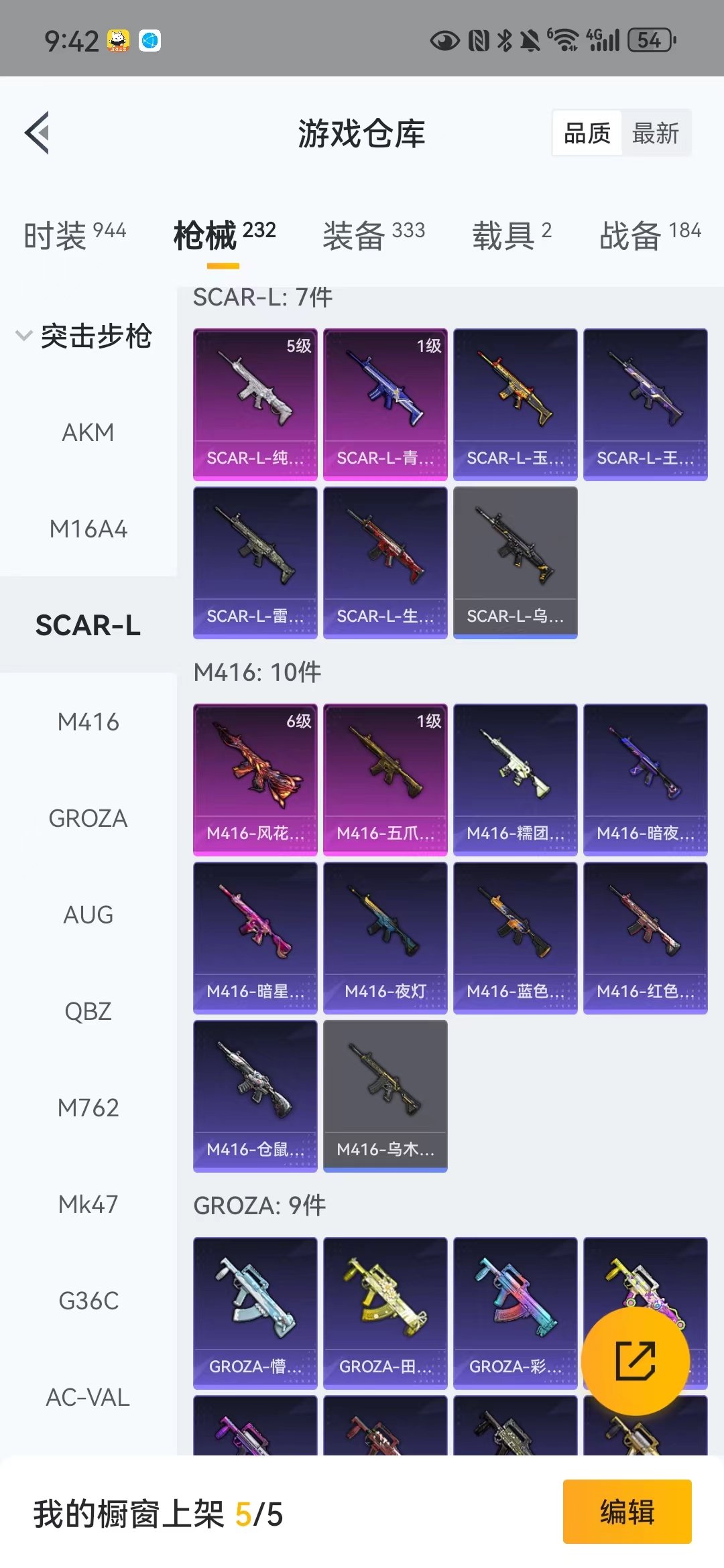Image resolution: width=724 pixels, height=1568 pixels.
Task: Open the level 5 SCAR-L-纯 skin
Action: point(255,405)
